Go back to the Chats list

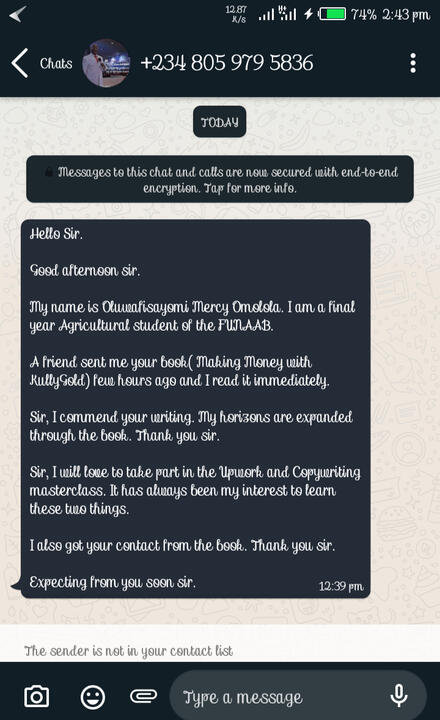coord(42,63)
